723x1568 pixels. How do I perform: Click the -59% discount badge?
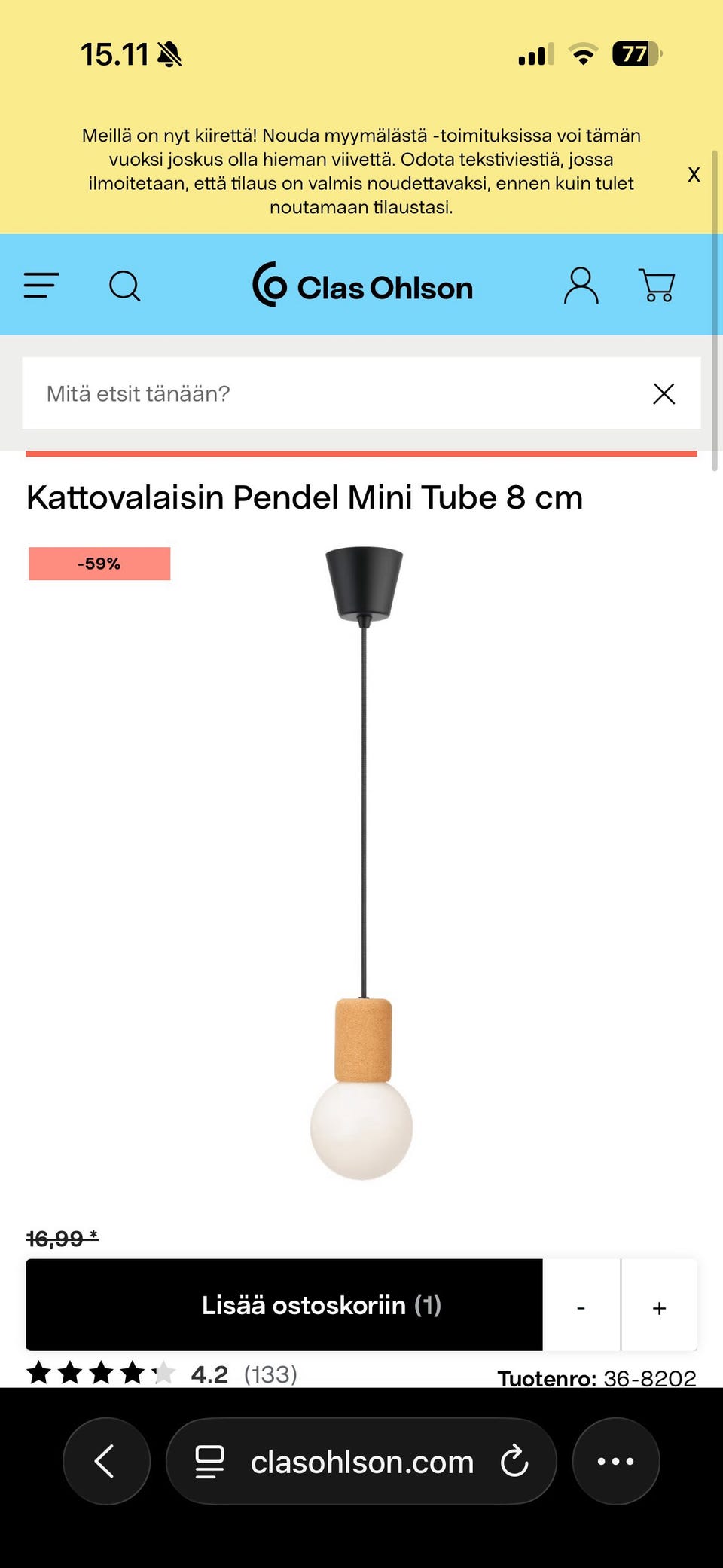(99, 562)
